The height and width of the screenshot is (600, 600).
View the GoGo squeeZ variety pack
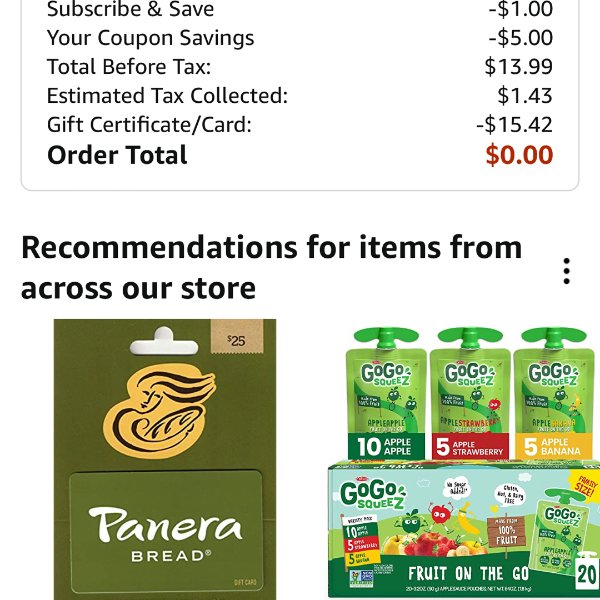coord(463,460)
